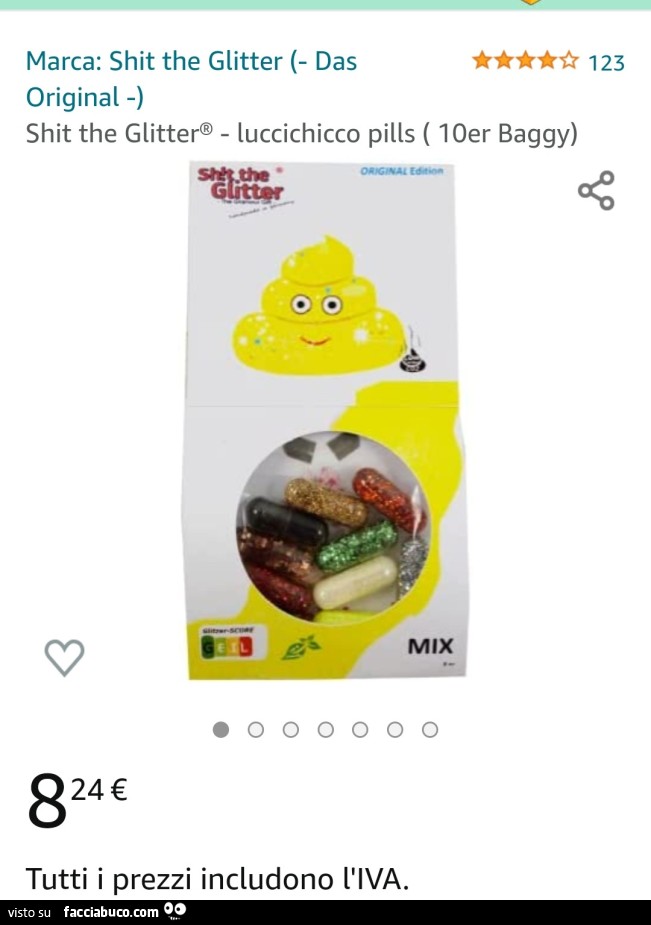Jump to the second image dot
The width and height of the screenshot is (651, 925).
pyautogui.click(x=256, y=730)
